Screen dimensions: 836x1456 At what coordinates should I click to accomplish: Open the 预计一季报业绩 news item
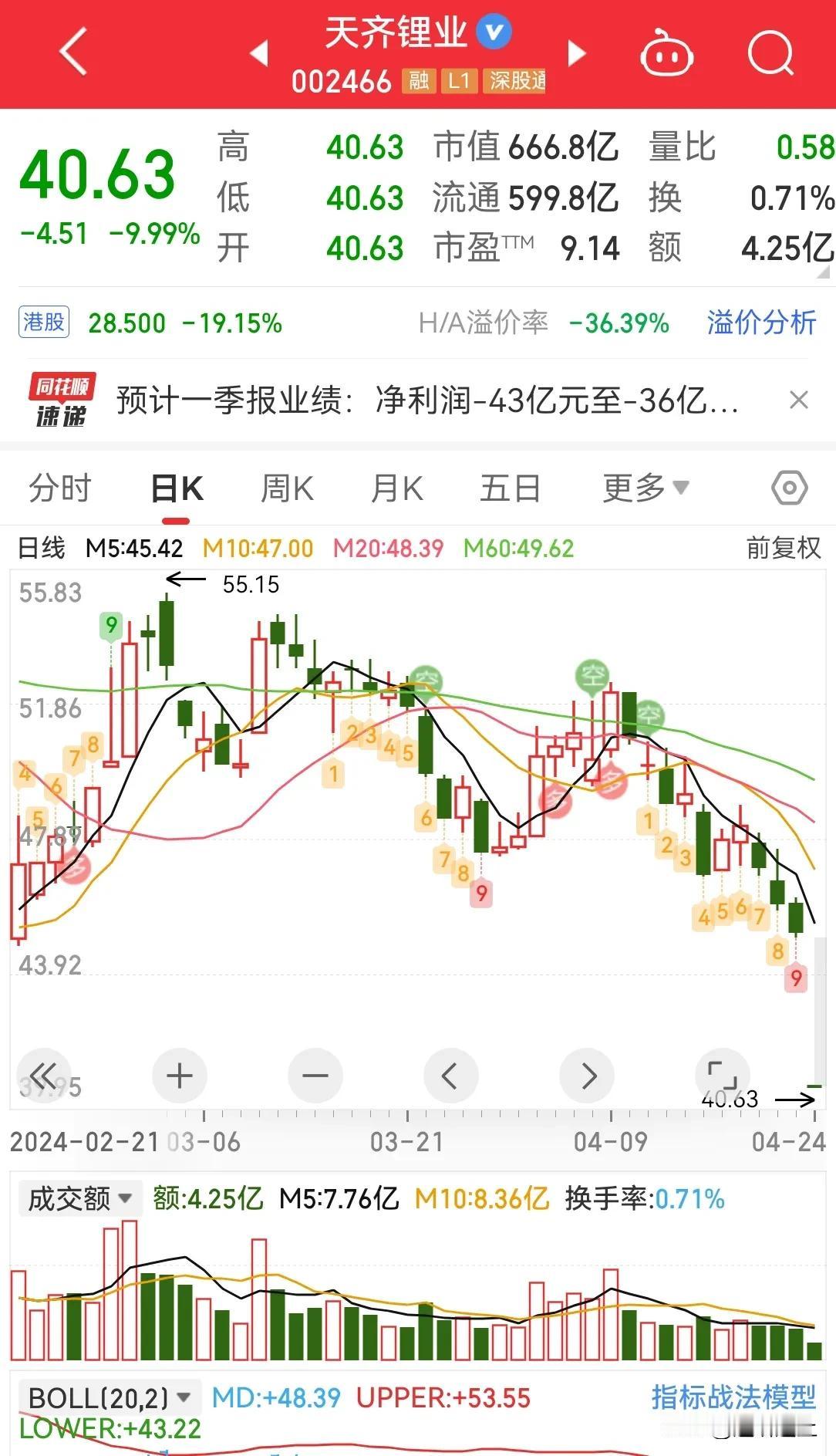click(427, 400)
